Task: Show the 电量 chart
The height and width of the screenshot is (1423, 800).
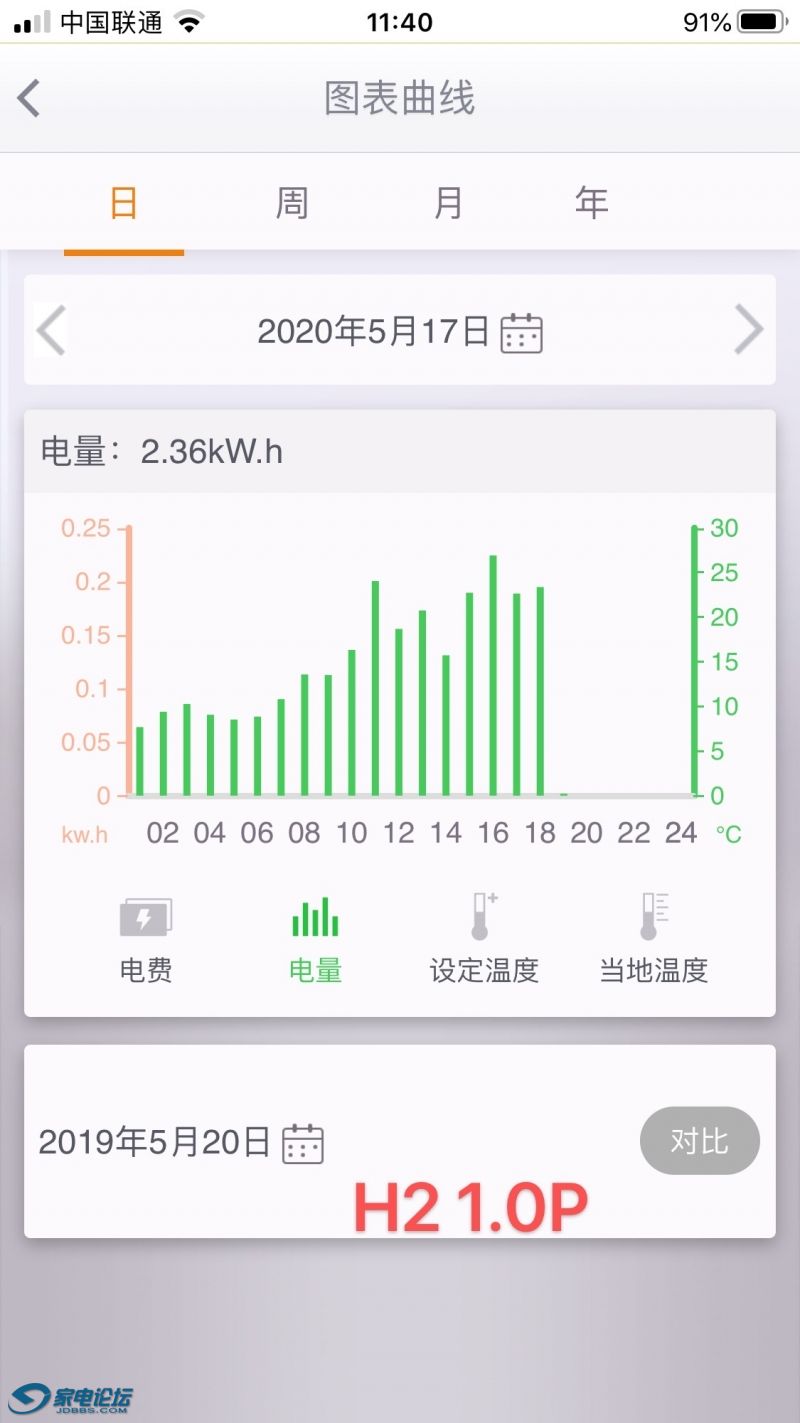Action: 315,940
